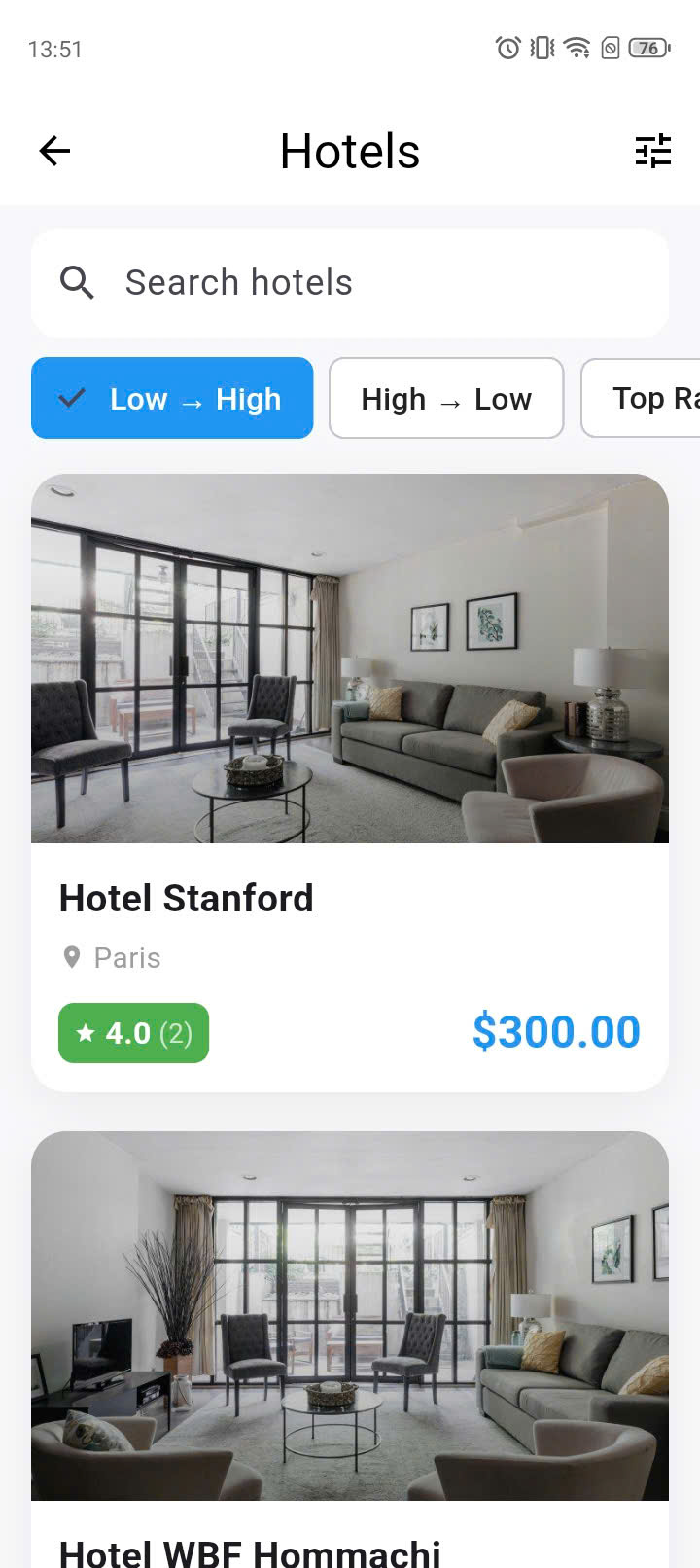Click the location pin icon near Paris

pyautogui.click(x=70, y=957)
